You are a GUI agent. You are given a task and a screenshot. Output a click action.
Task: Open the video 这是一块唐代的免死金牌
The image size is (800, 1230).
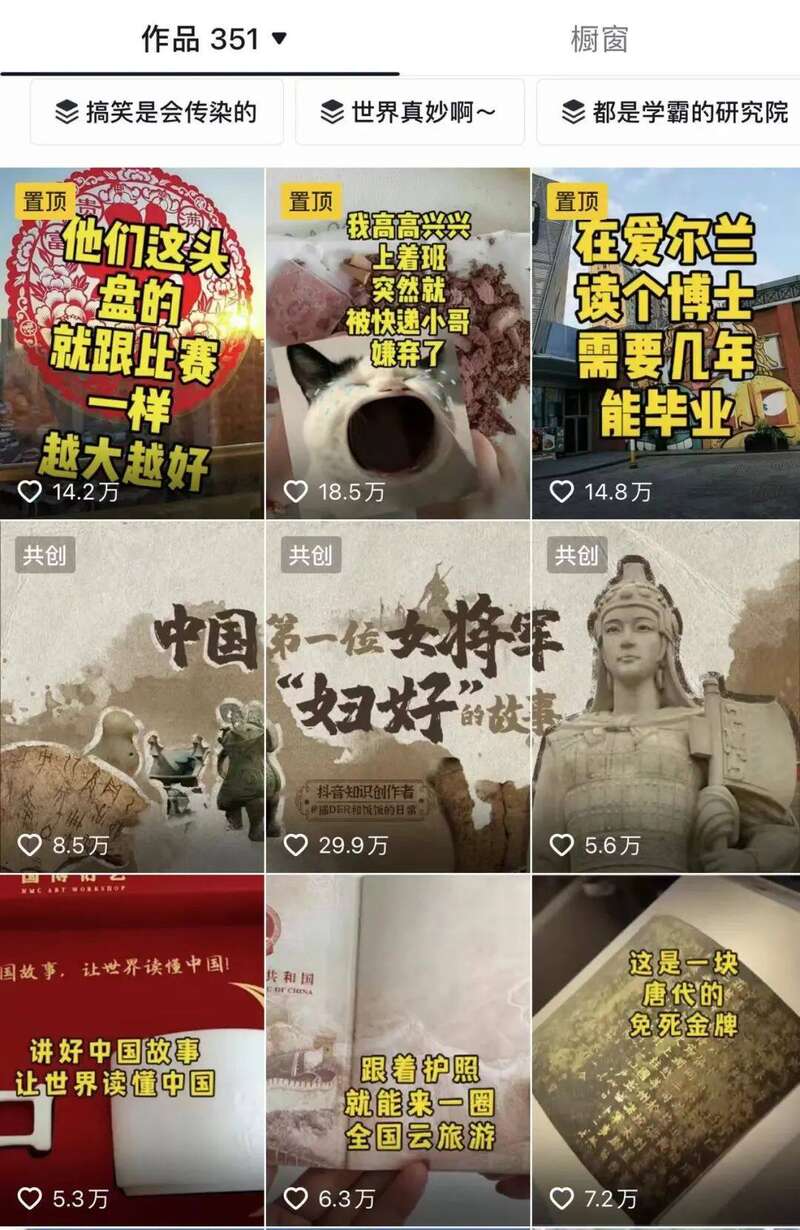666,1050
